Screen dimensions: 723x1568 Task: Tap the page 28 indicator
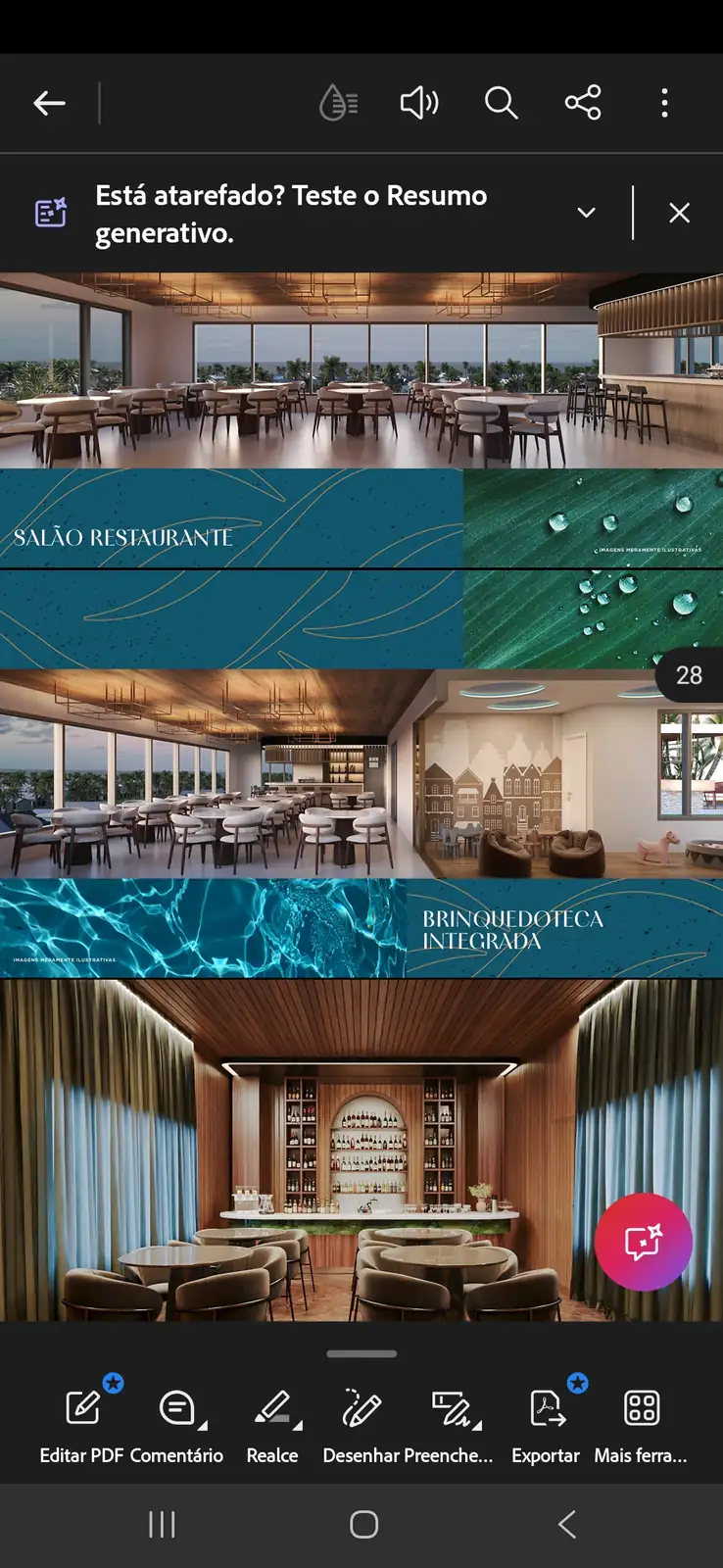pos(689,675)
